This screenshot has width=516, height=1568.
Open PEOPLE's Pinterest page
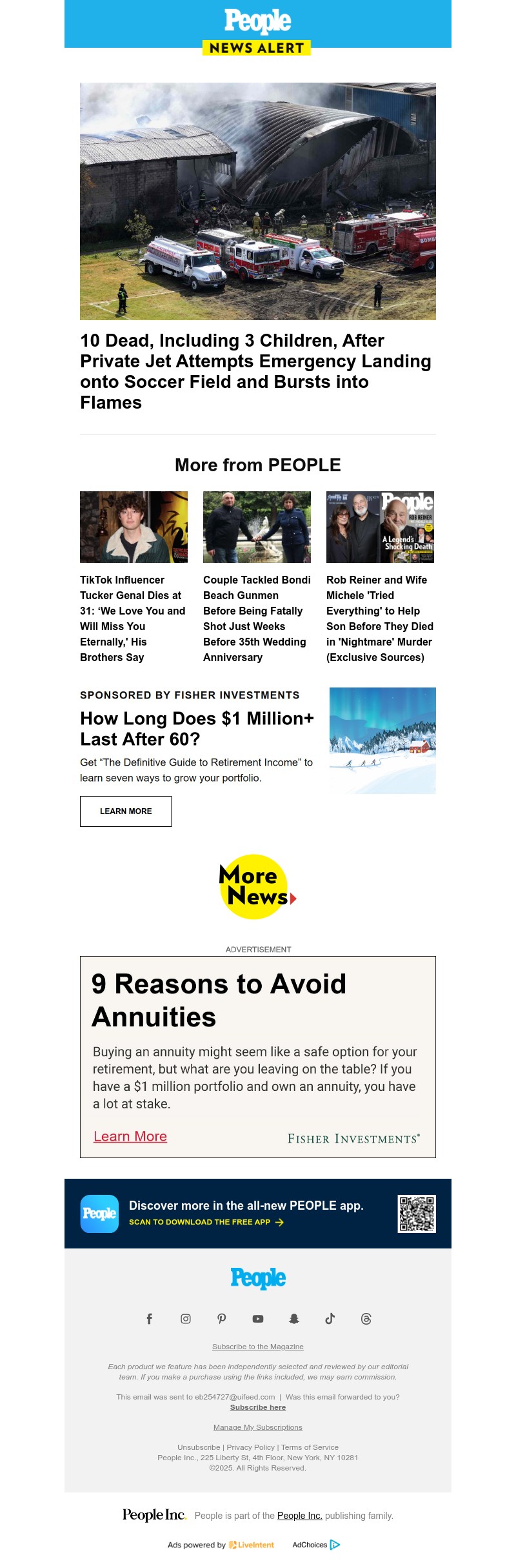222,1319
